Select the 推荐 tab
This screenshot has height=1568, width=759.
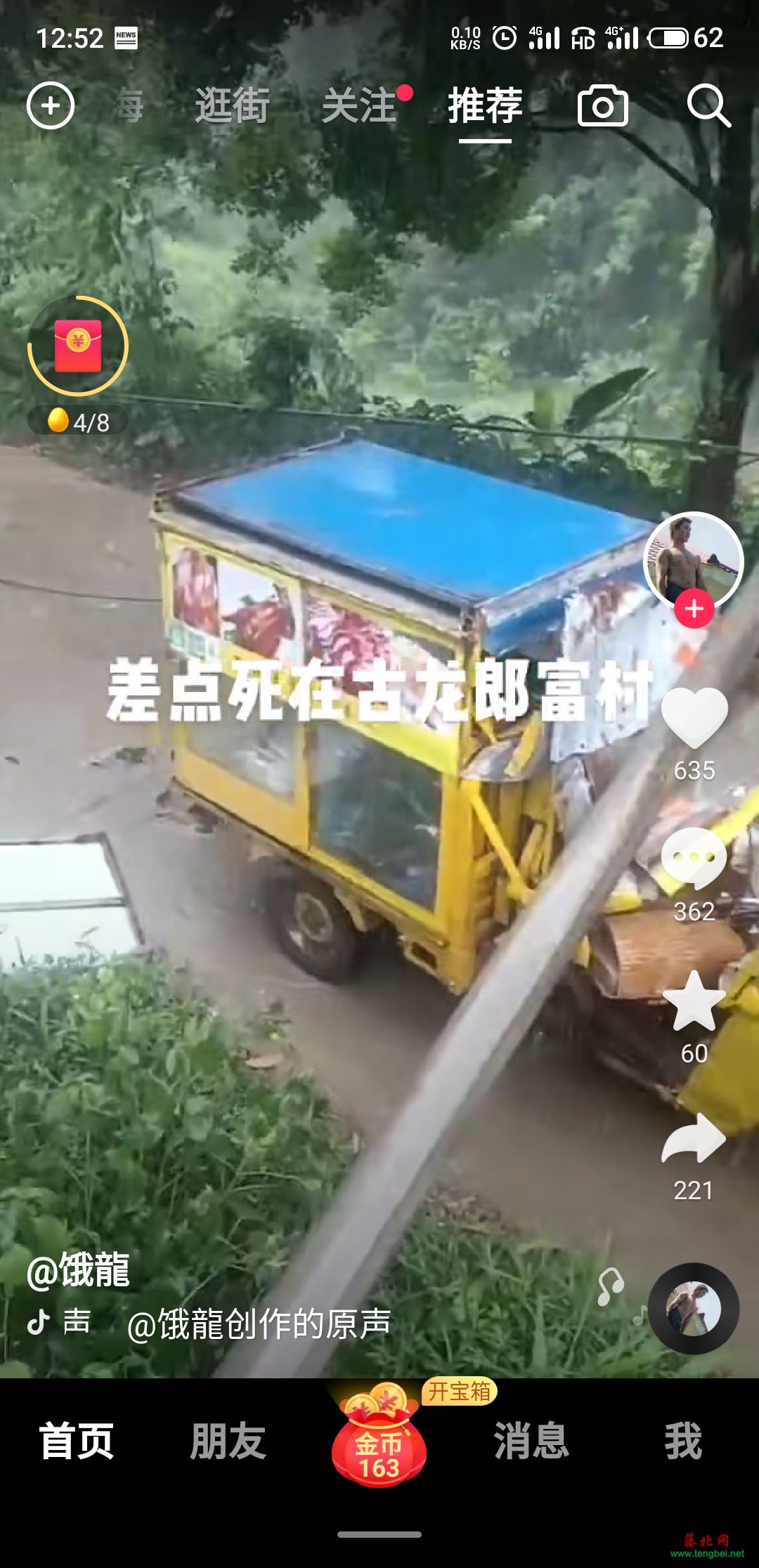[x=485, y=106]
